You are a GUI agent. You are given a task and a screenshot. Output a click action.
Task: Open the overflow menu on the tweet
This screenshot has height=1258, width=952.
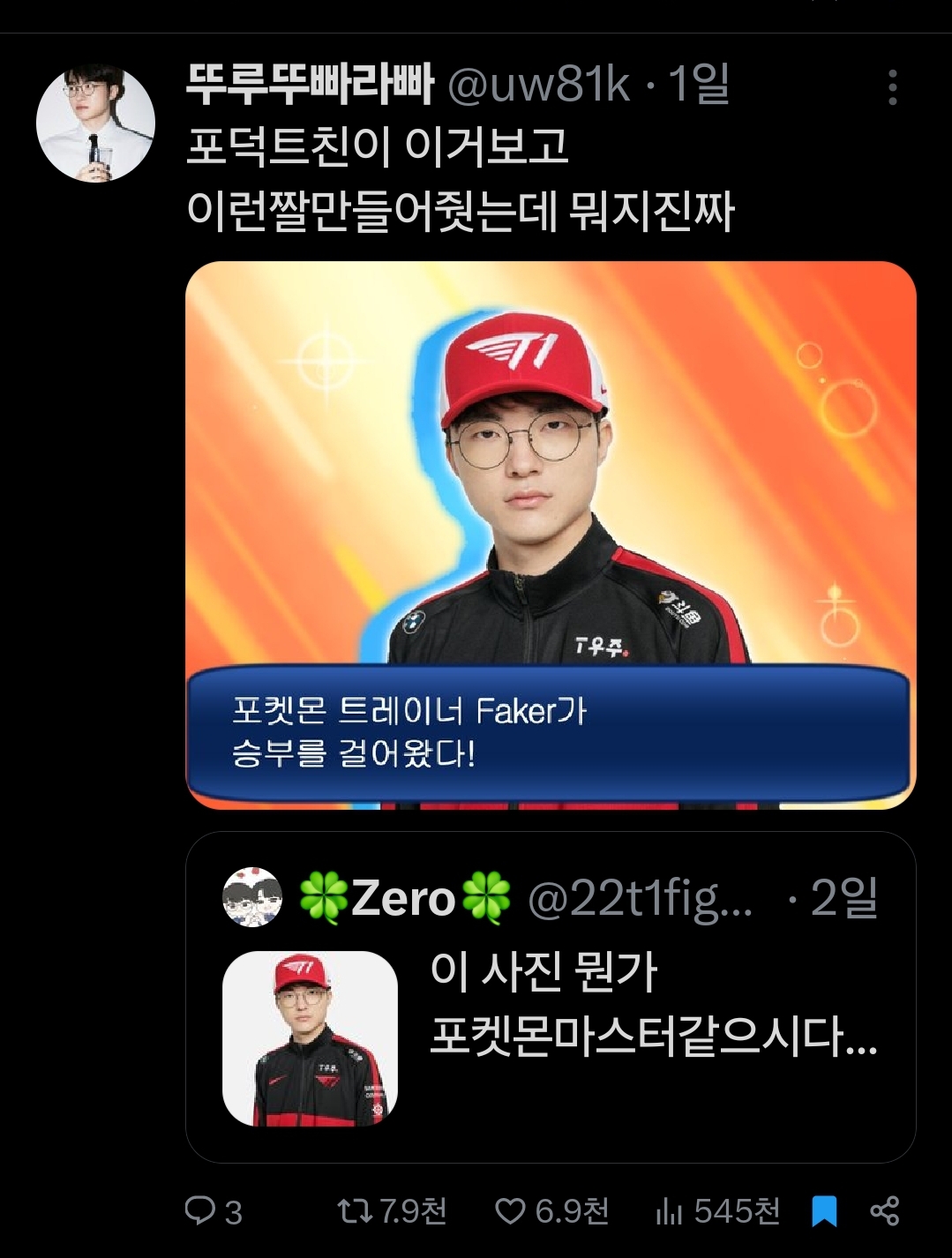tap(892, 87)
